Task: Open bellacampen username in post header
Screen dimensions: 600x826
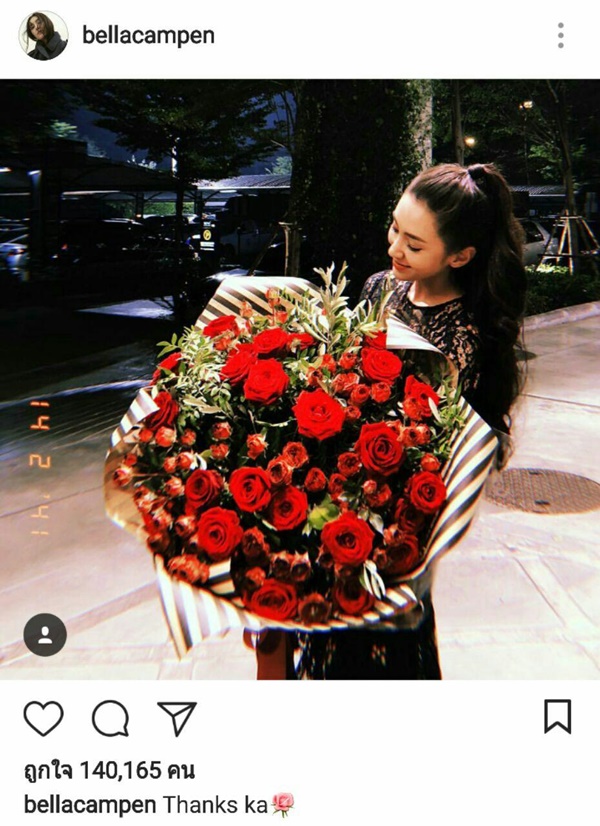Action: click(x=148, y=37)
